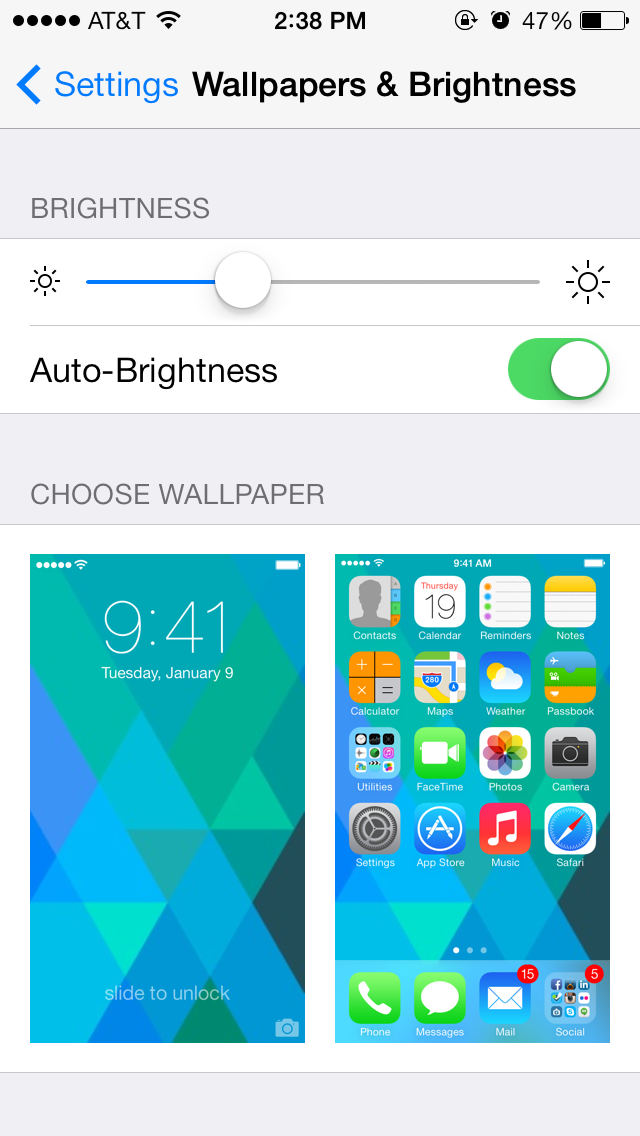Tap the brightness slider handle
The height and width of the screenshot is (1136, 640).
coord(243,281)
